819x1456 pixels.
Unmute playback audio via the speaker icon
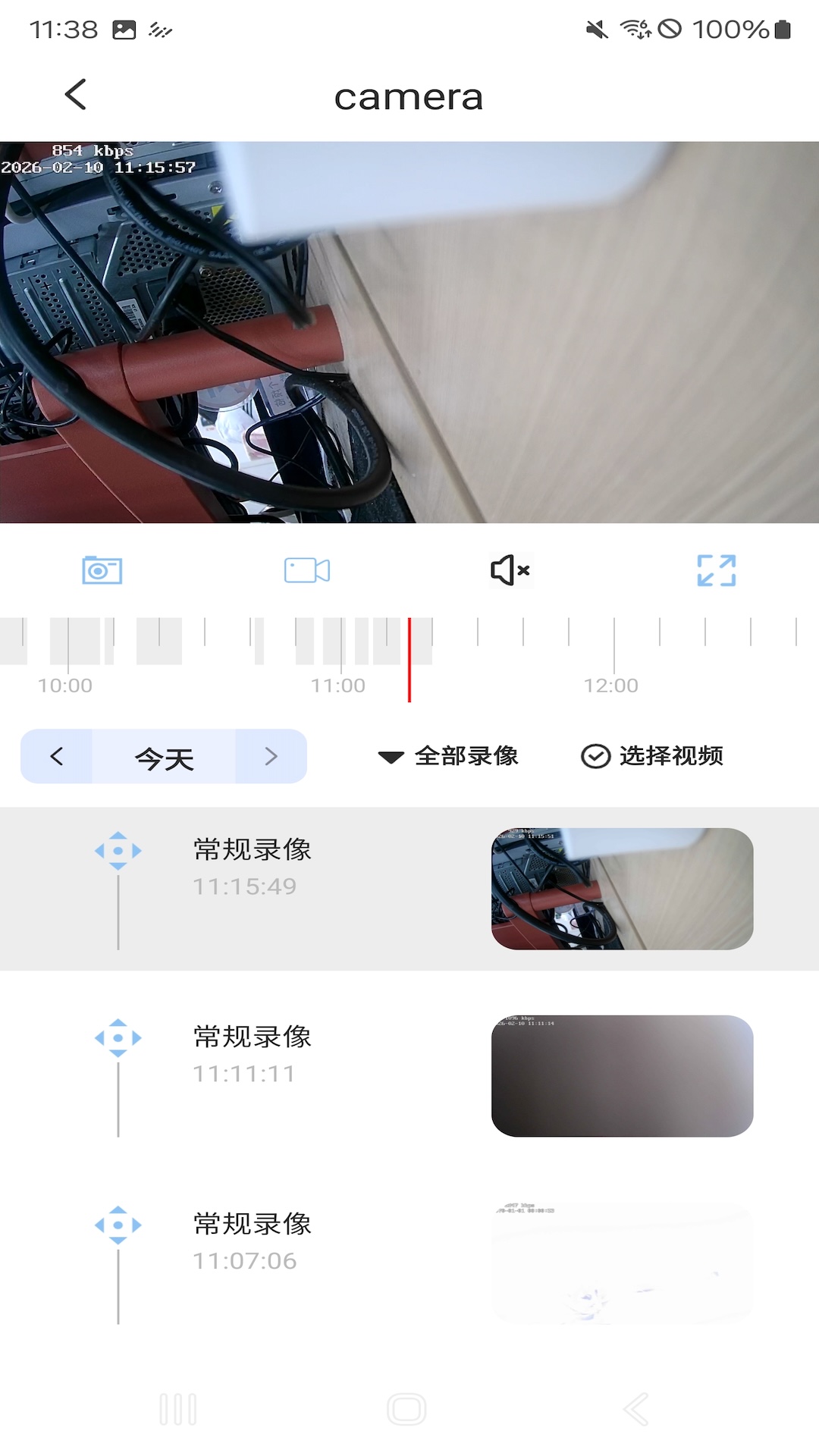[510, 571]
